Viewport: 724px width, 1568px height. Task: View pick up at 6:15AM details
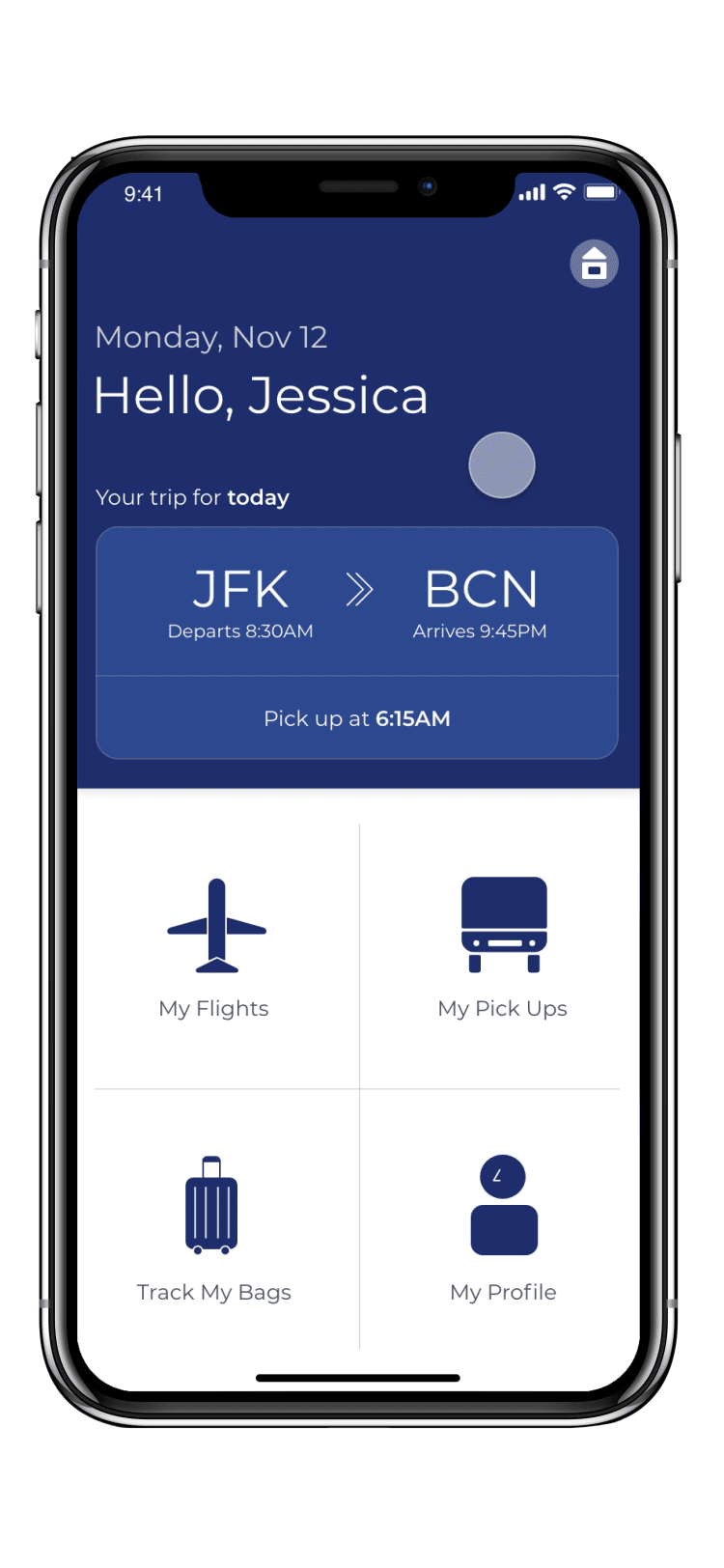coord(356,718)
